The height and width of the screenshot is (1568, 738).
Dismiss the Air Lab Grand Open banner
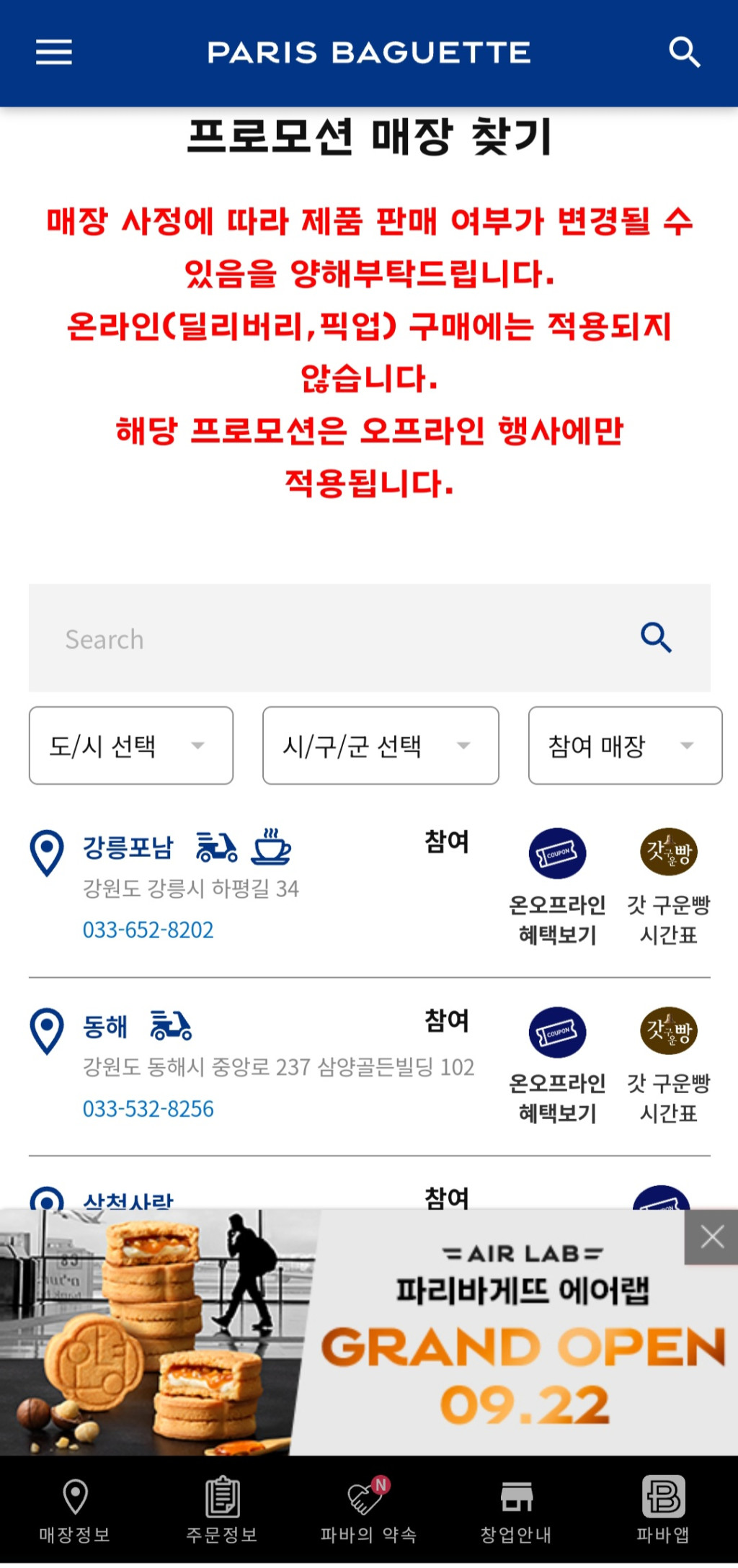711,1237
